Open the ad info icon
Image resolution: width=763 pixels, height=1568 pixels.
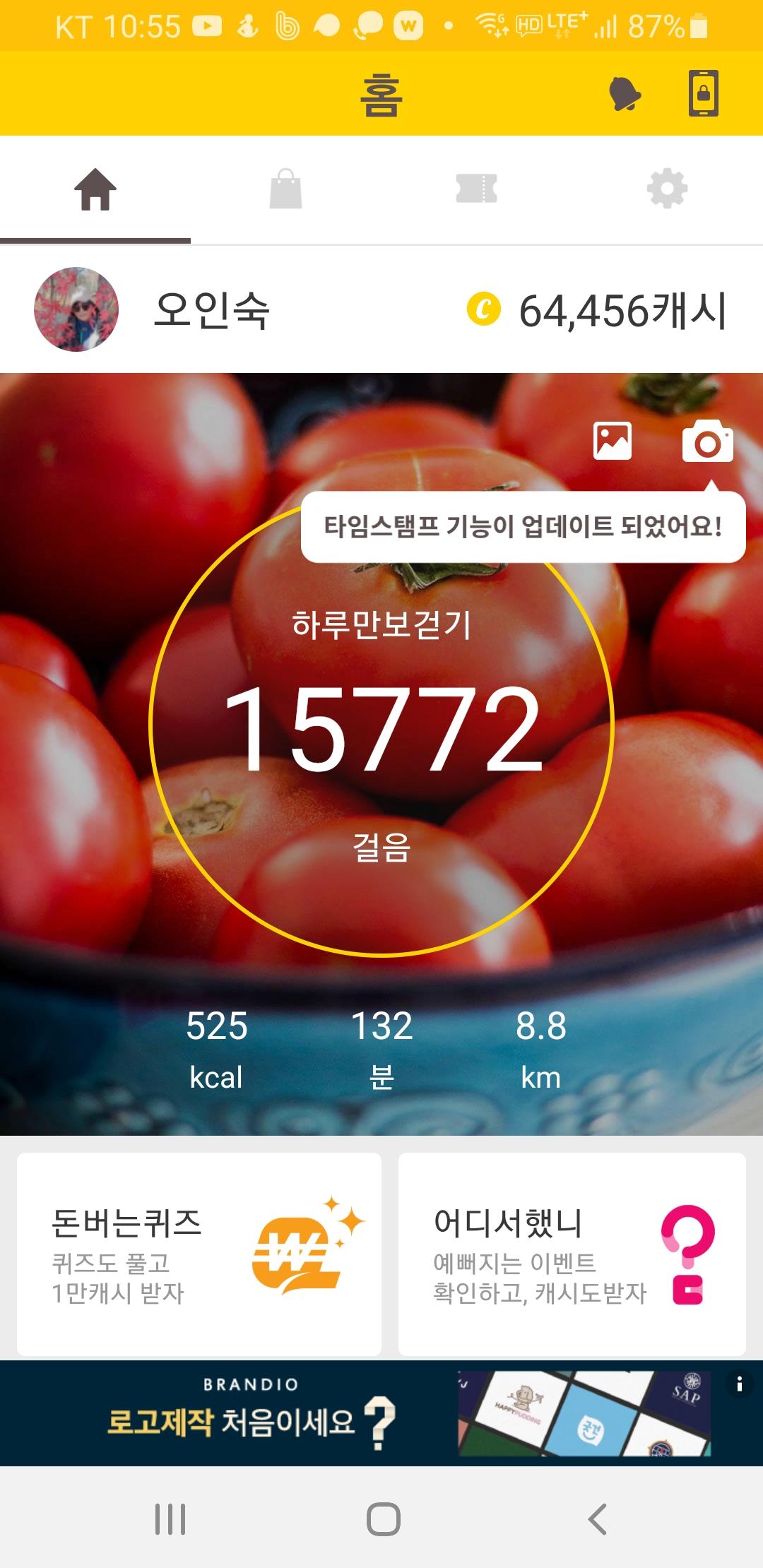click(x=740, y=1384)
